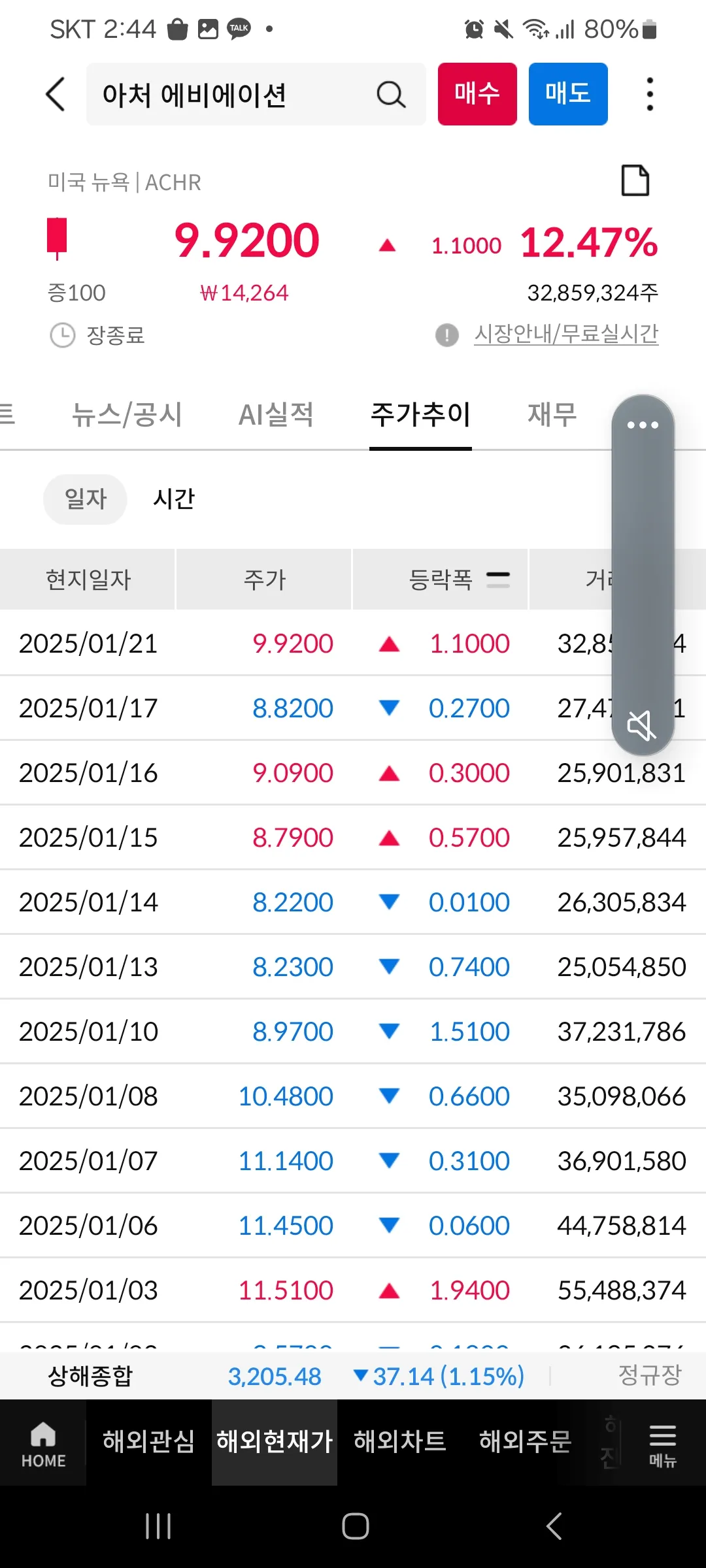Select the 일자 view option
Image resolution: width=706 pixels, height=1568 pixels.
tap(84, 498)
